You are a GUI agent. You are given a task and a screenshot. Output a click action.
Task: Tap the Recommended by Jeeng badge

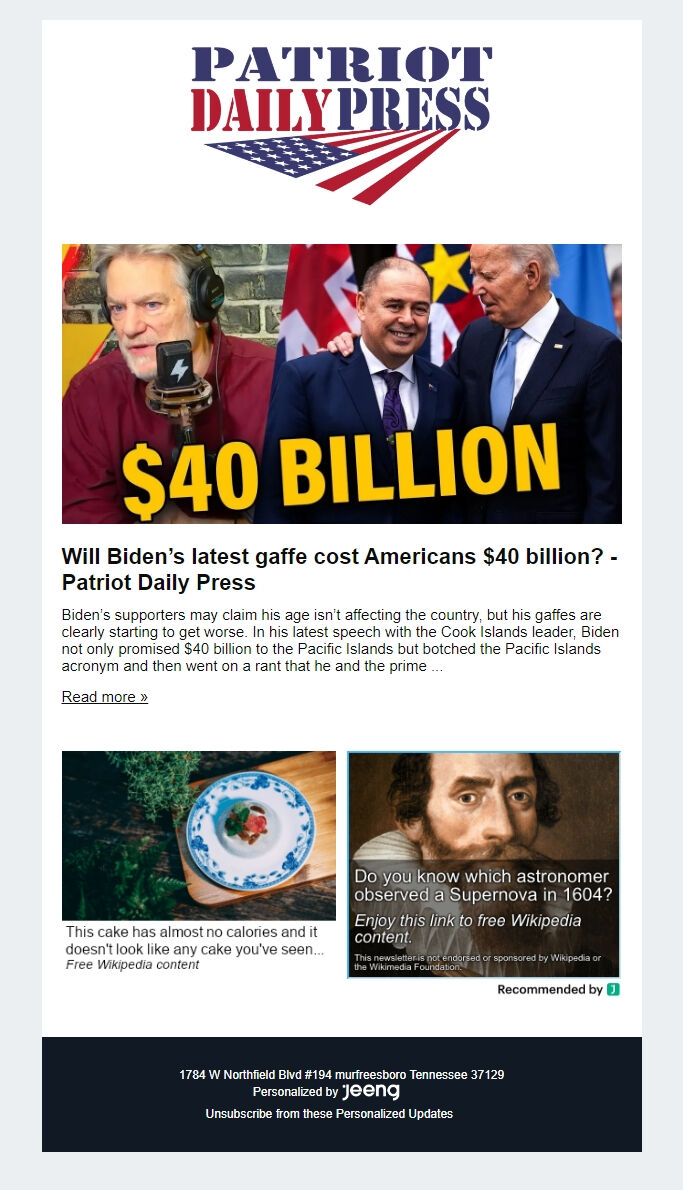pos(558,990)
